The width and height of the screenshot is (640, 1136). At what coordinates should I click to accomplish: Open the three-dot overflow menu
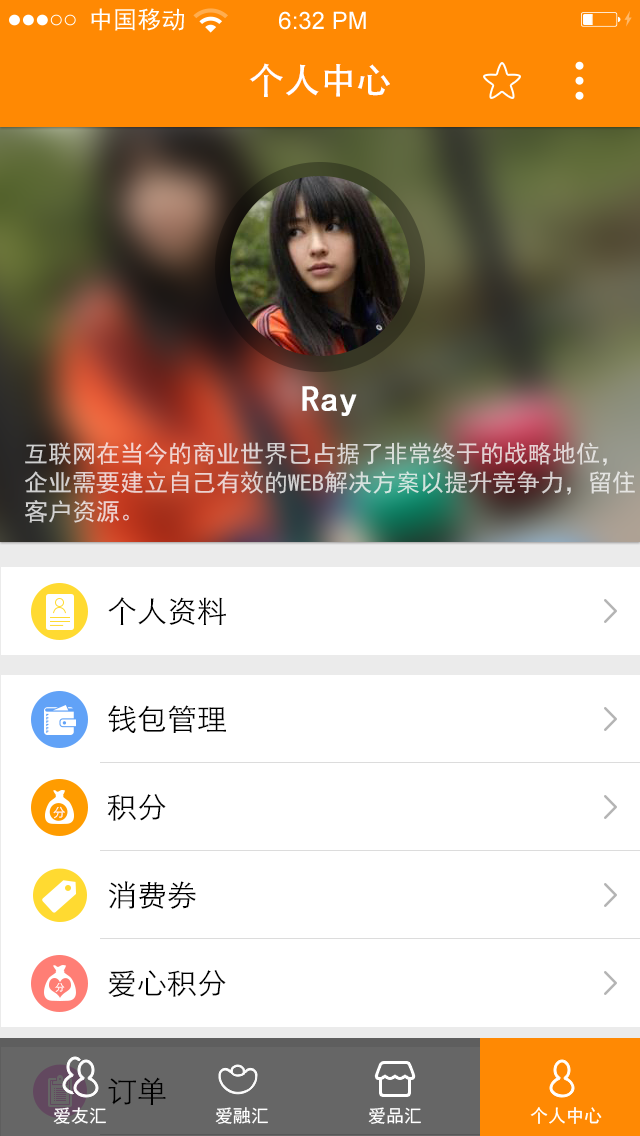[579, 81]
